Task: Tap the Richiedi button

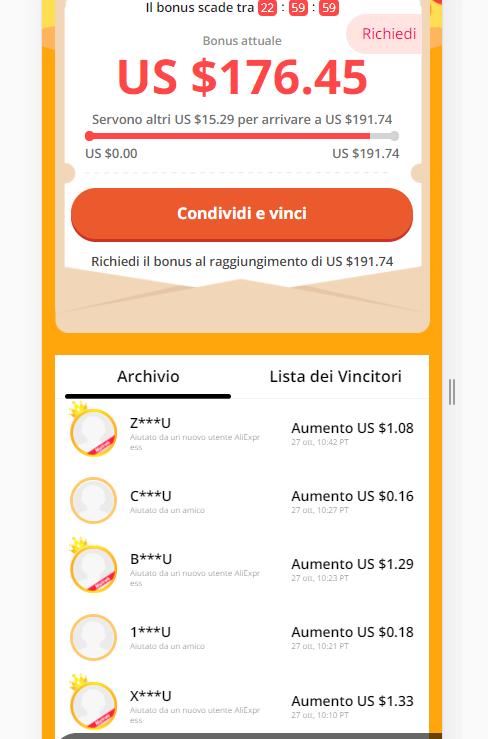Action: click(x=385, y=34)
